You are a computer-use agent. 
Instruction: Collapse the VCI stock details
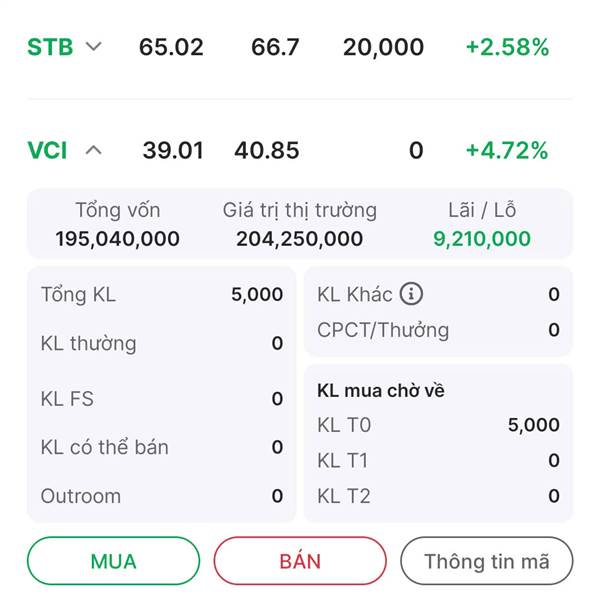[93, 150]
